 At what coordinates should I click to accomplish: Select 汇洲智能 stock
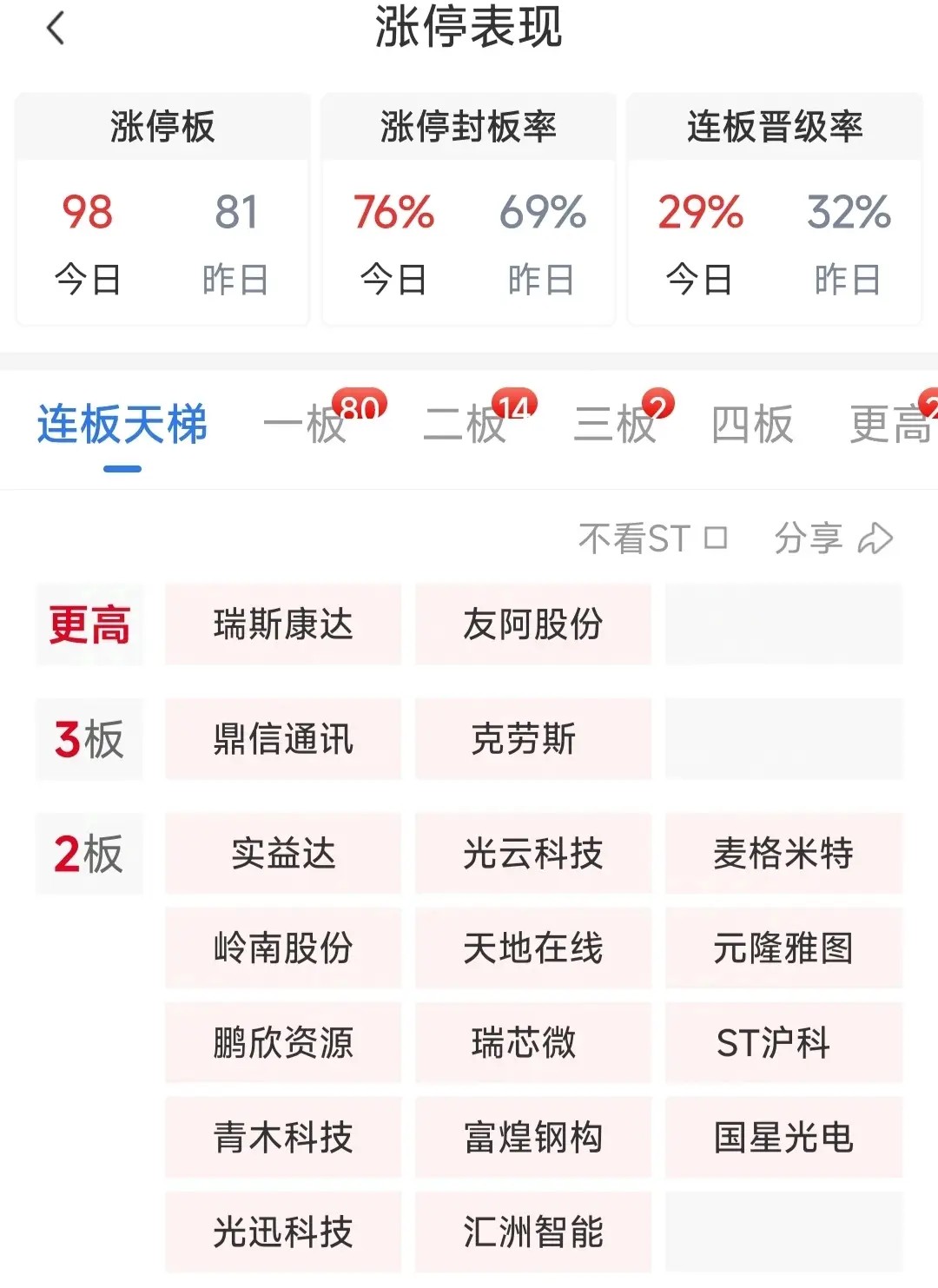[x=533, y=1232]
